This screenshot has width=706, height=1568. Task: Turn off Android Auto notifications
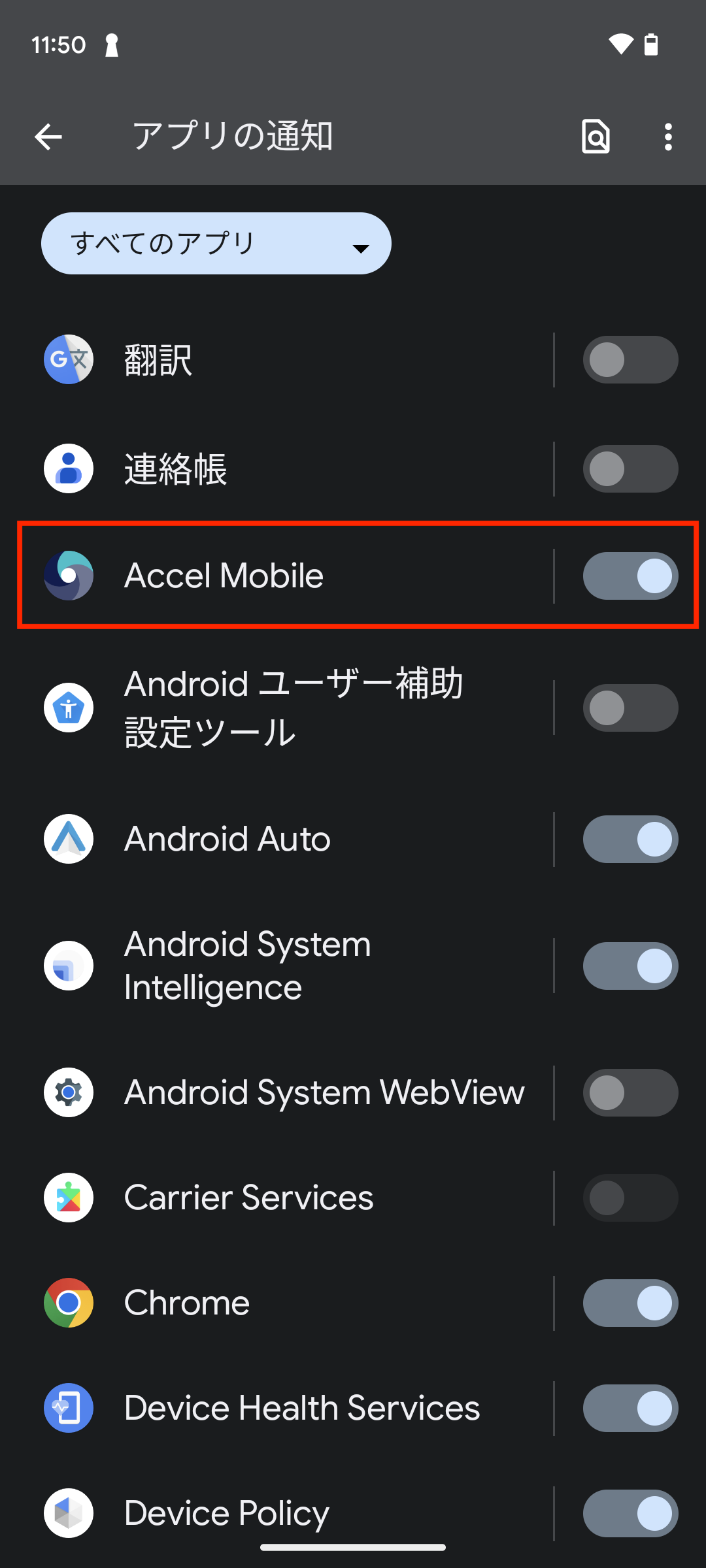tap(630, 839)
